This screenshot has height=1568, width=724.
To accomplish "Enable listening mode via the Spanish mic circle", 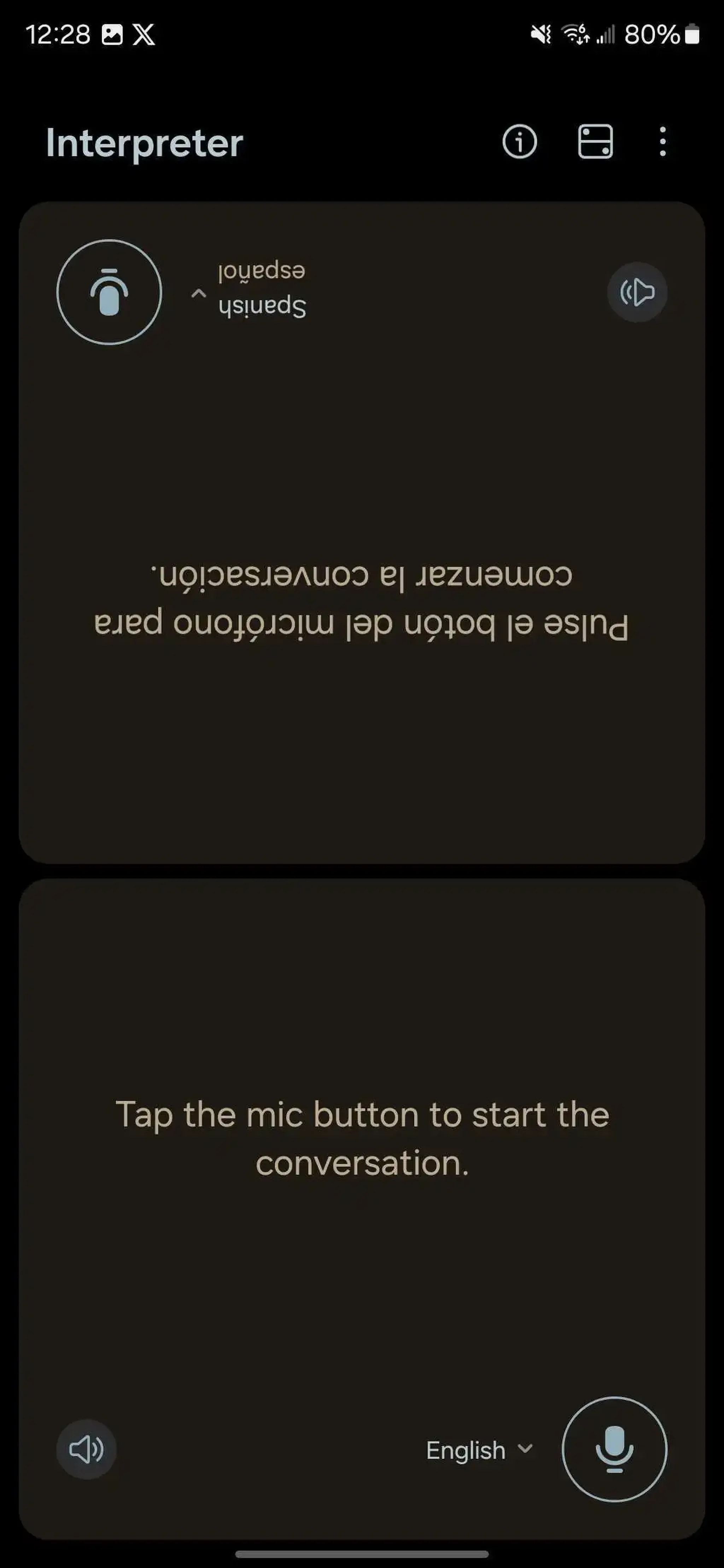I will coord(109,292).
